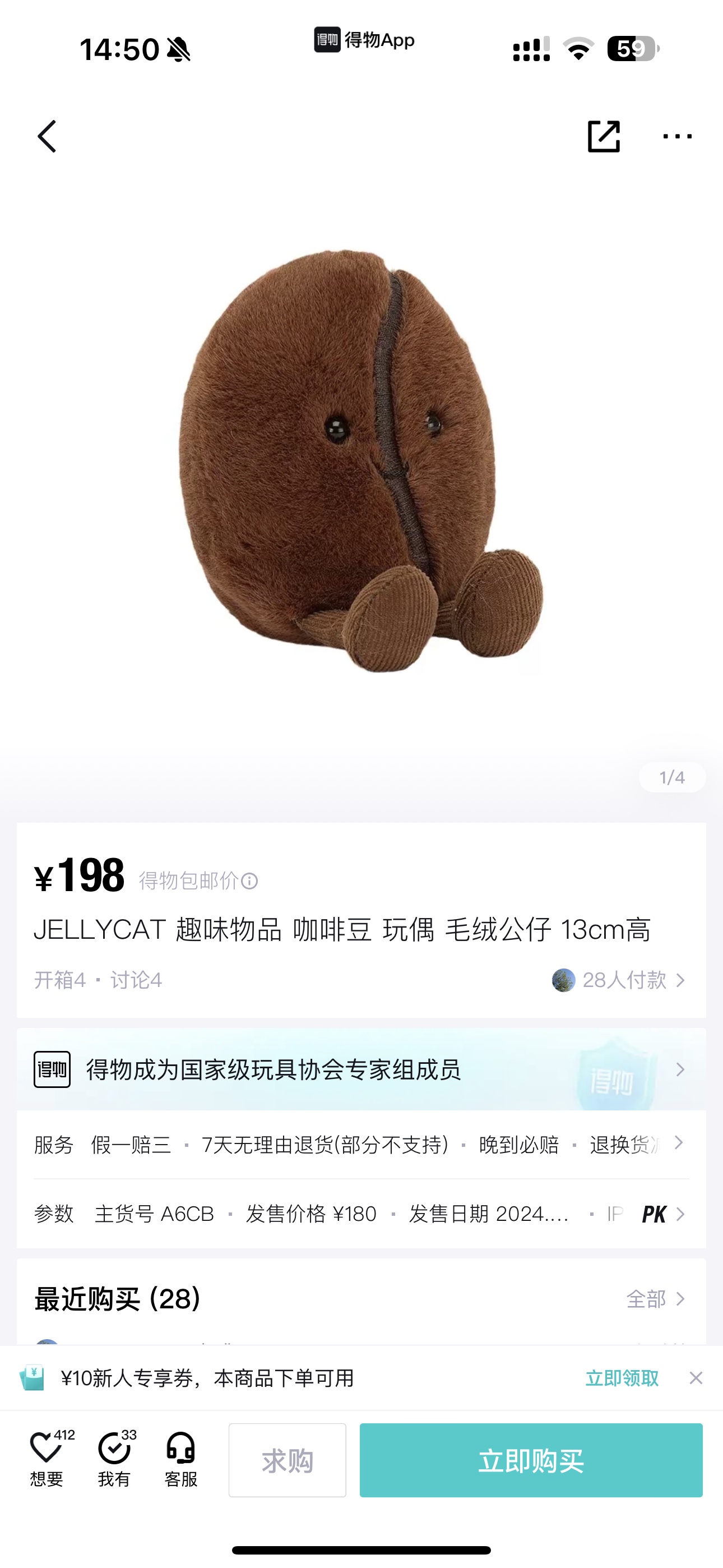
Task: Open the coffee bean product image
Action: click(x=361, y=461)
